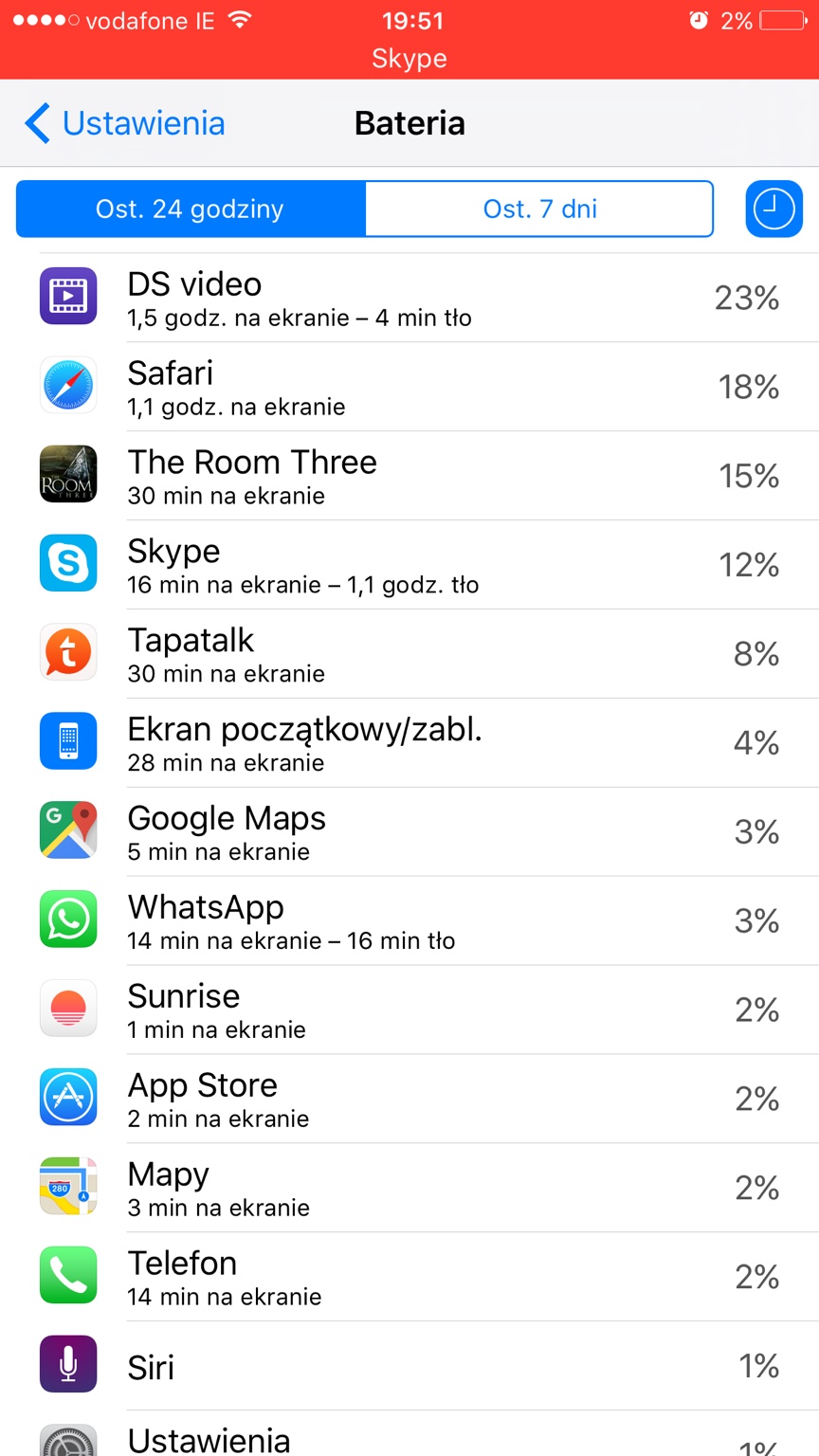The height and width of the screenshot is (1456, 819).
Task: Select the Ost. 24 godziny segment
Action: (x=191, y=209)
